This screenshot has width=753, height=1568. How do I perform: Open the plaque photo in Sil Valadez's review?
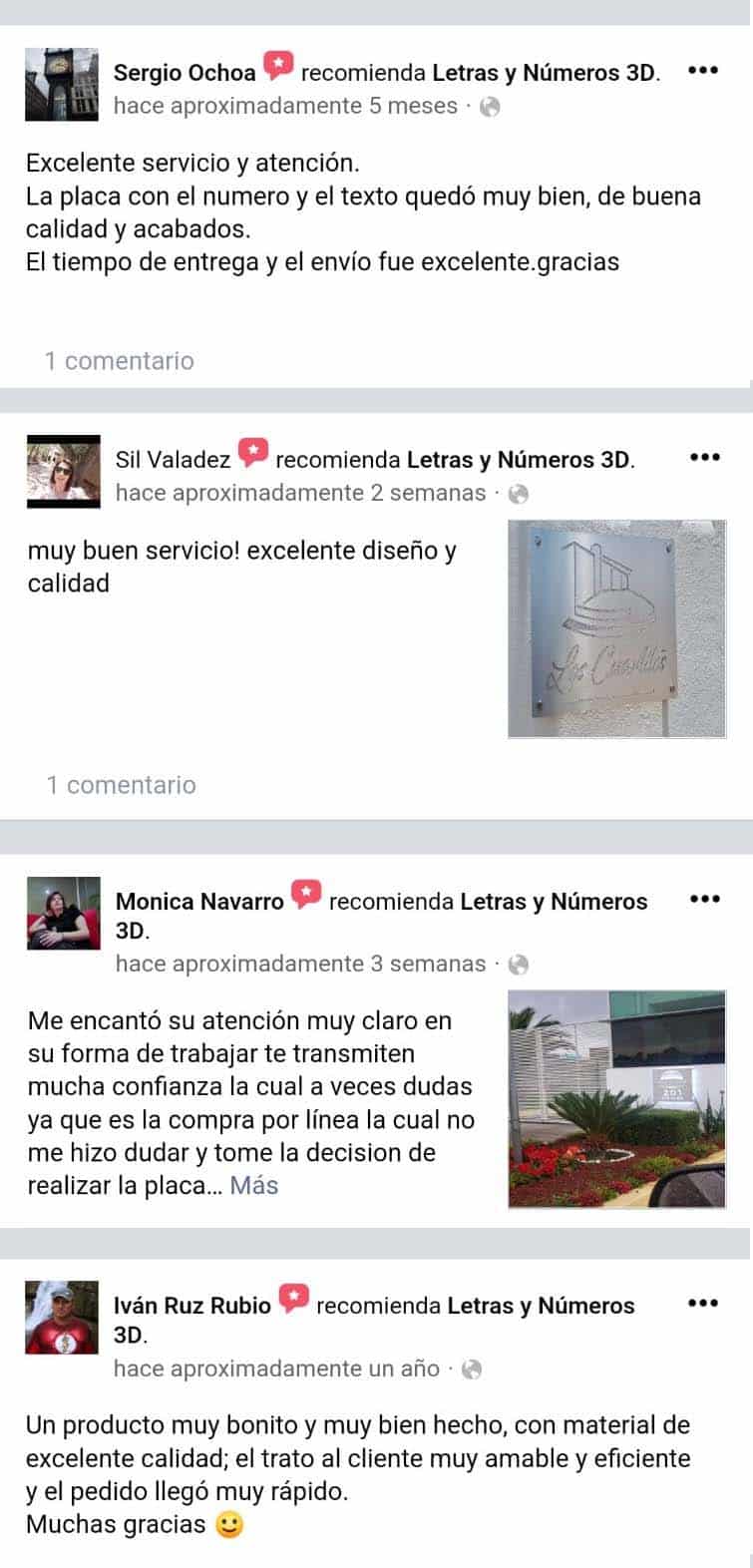pos(616,628)
